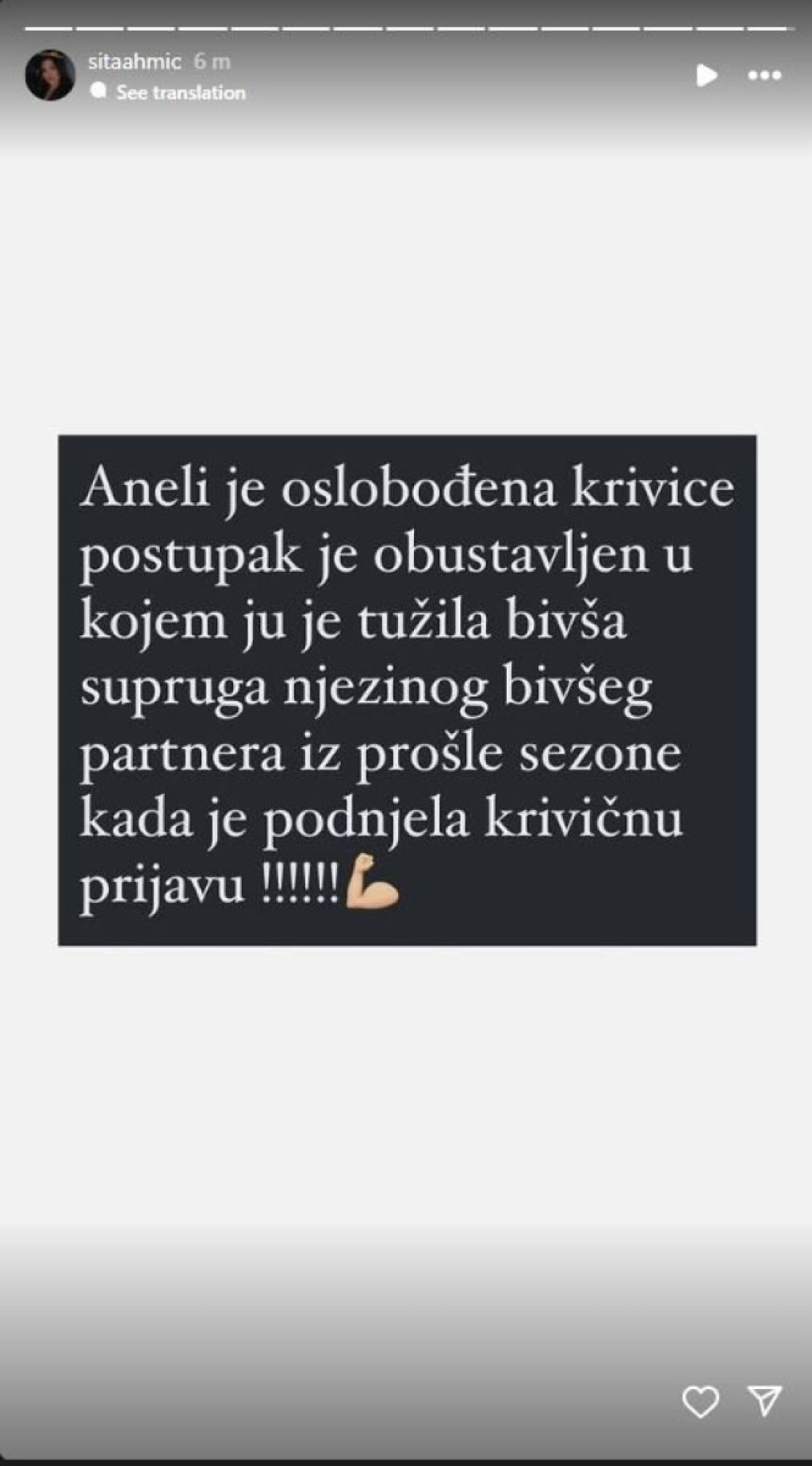Open the three-dot options menu
Image resolution: width=812 pixels, height=1466 pixels.
coord(764,76)
